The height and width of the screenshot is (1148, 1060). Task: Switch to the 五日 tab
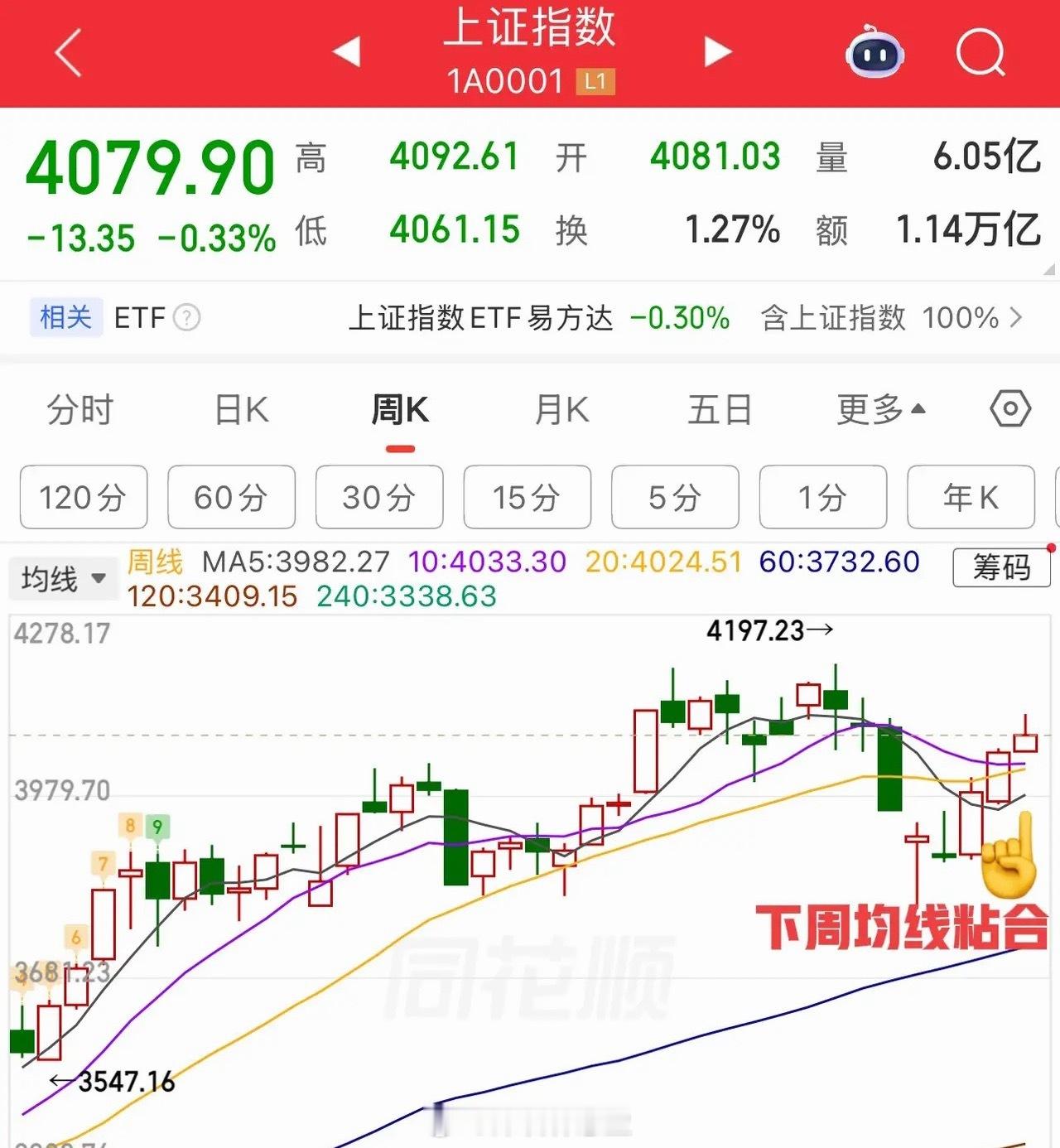click(720, 409)
